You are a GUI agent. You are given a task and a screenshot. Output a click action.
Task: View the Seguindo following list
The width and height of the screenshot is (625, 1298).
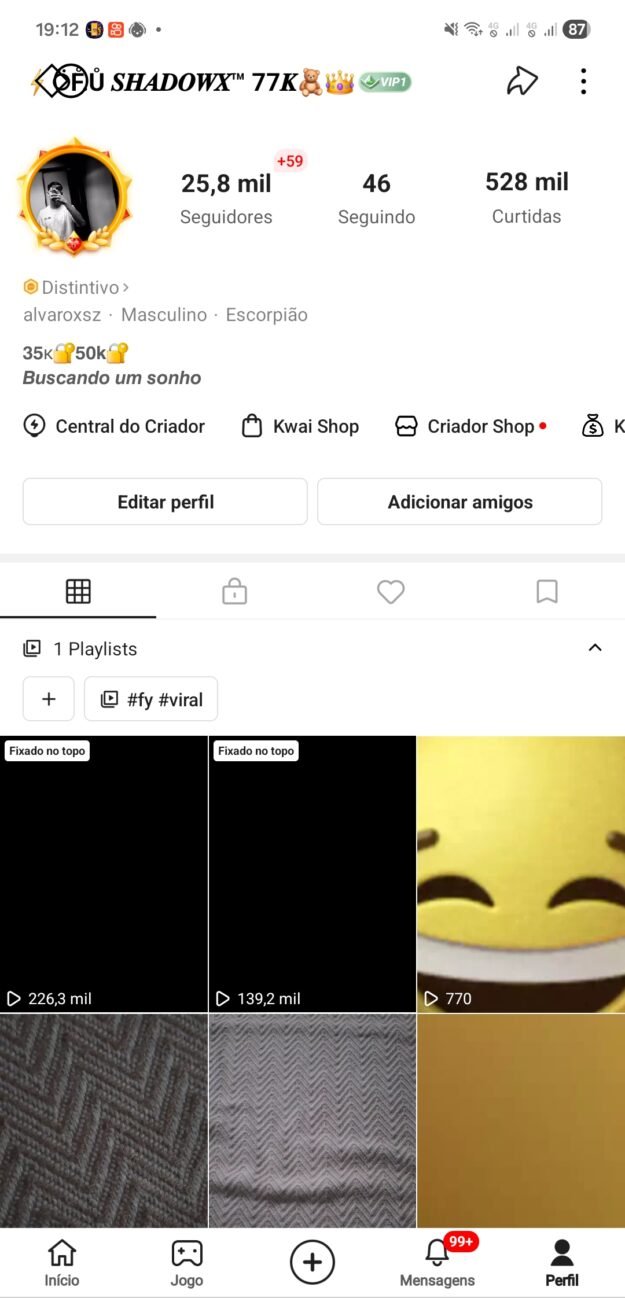pyautogui.click(x=376, y=198)
